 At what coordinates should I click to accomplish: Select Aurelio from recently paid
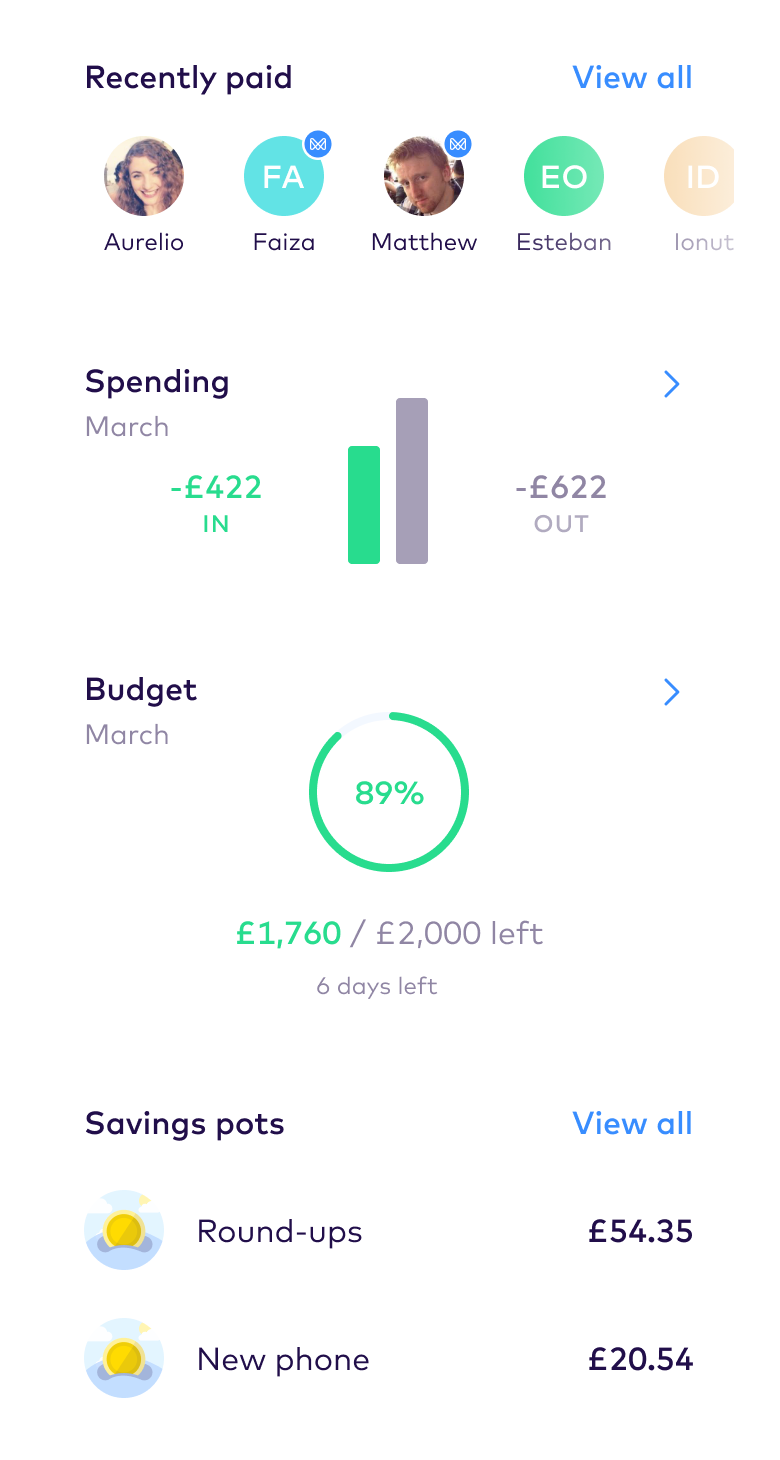click(144, 177)
